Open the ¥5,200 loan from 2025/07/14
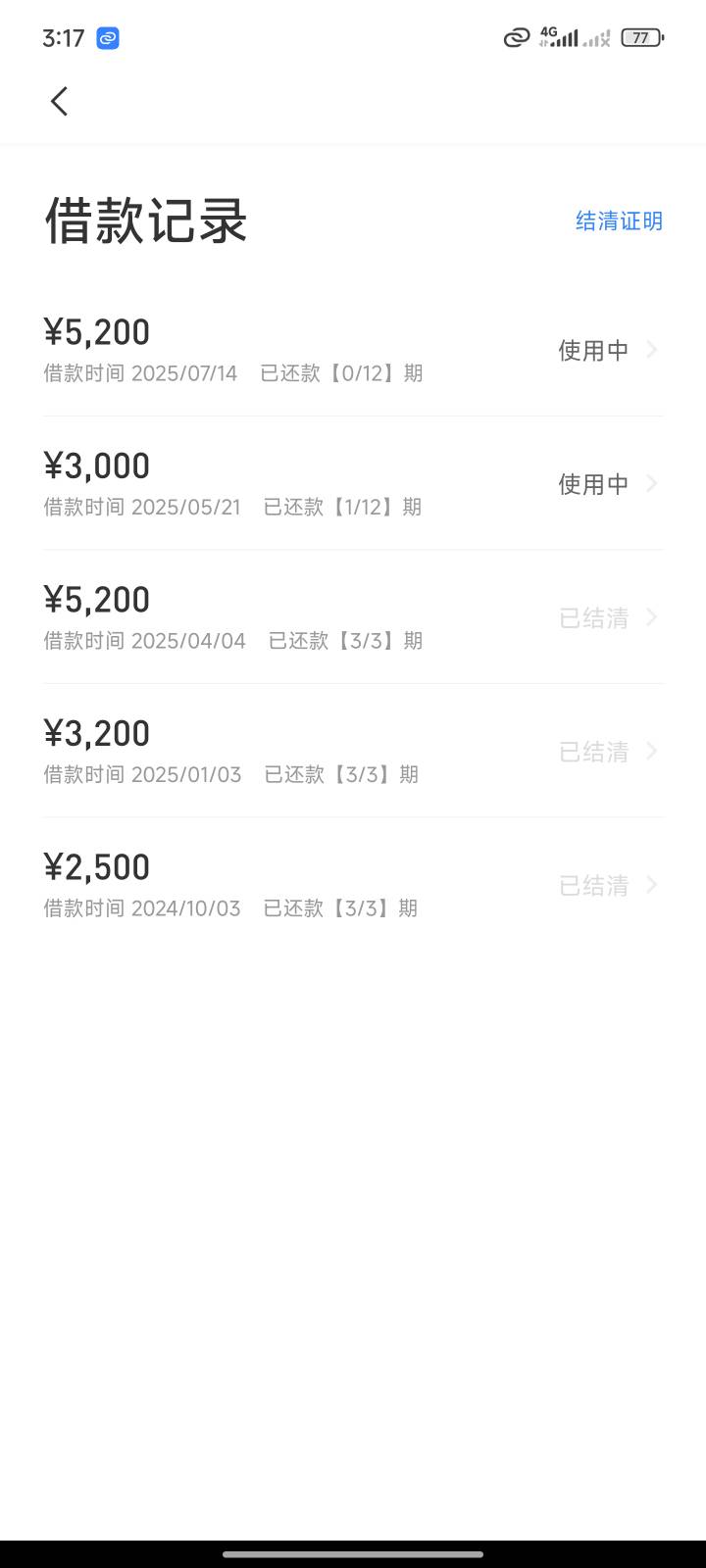706x1568 pixels. [353, 350]
